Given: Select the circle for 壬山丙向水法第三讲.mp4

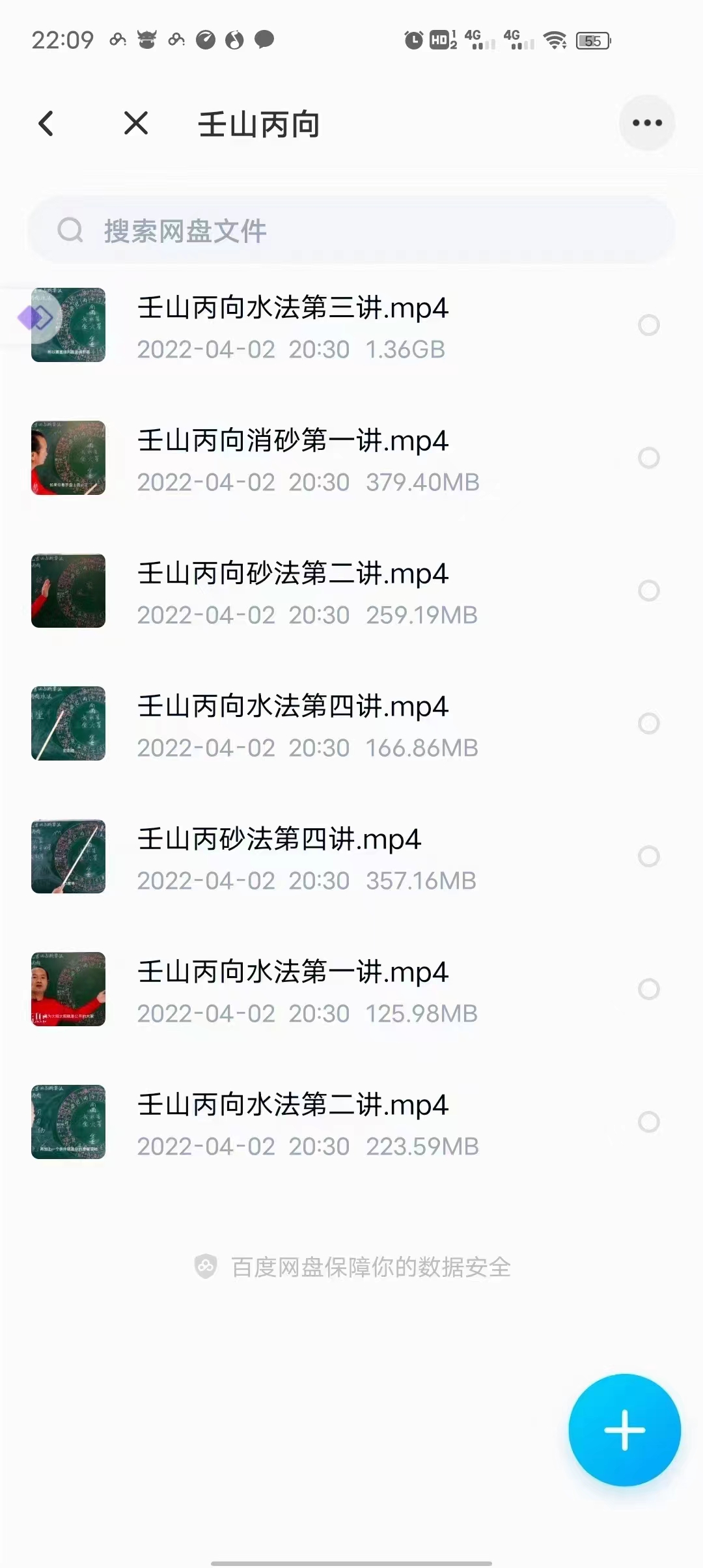Looking at the screenshot, I should pyautogui.click(x=649, y=325).
